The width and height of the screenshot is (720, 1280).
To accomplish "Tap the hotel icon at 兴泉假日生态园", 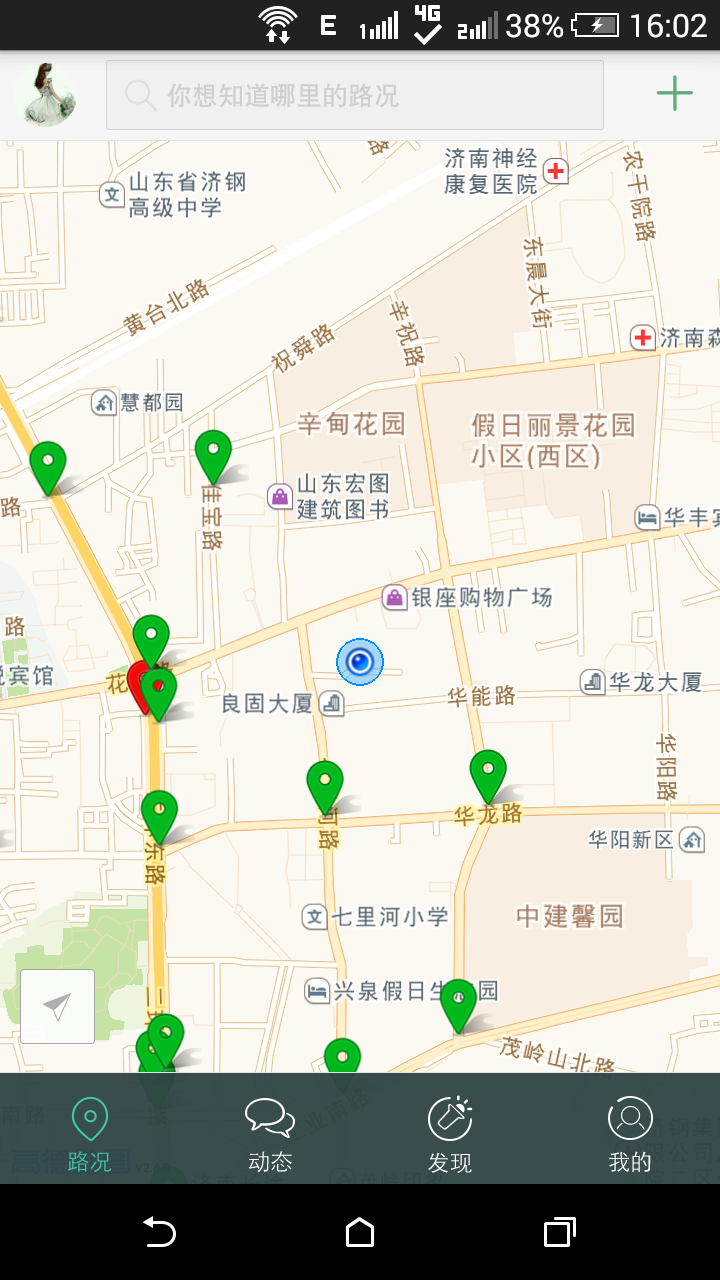I will pos(316,991).
